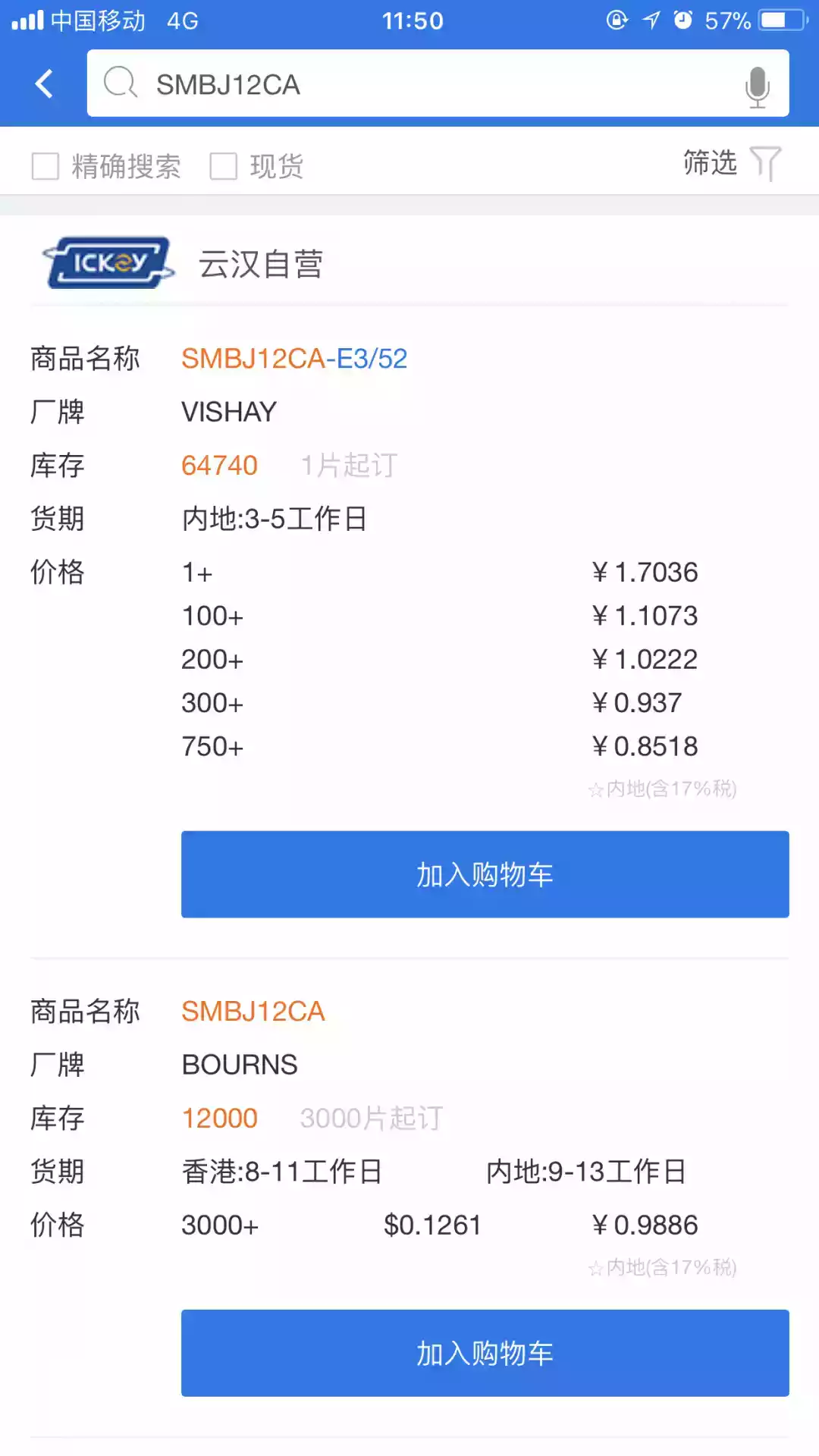Open the orange SMBJ12CA product link
Screen dimensions: 819x1456
(253, 1012)
